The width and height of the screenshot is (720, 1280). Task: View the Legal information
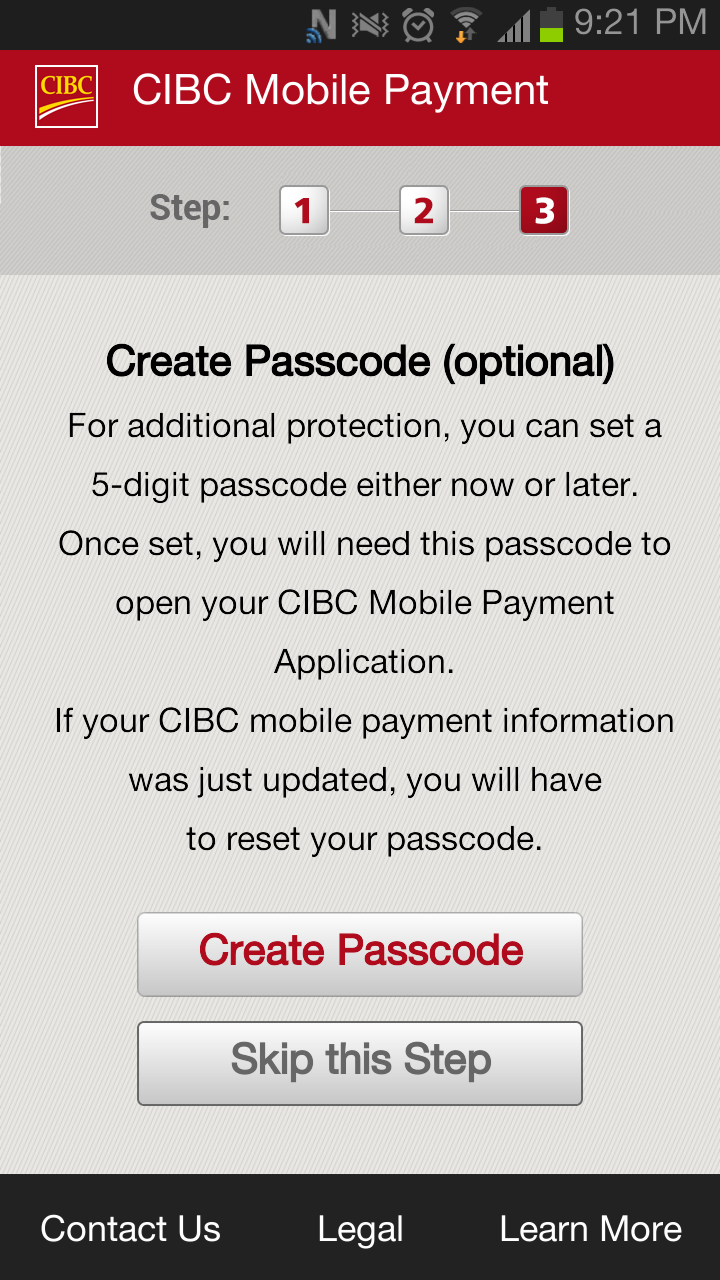(360, 1229)
